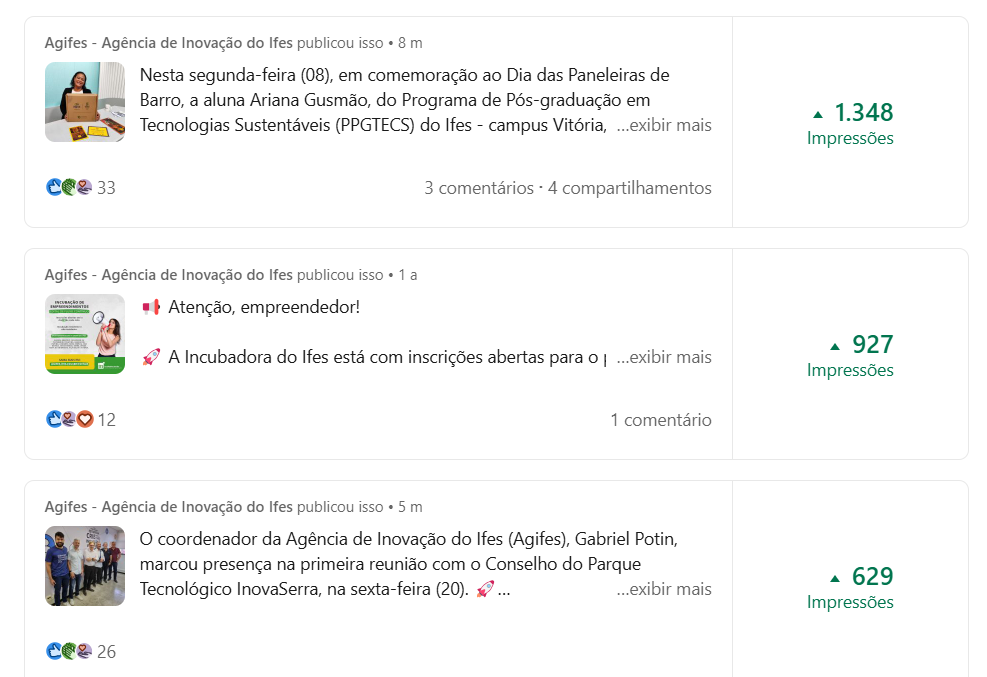Open the Ariana Gusmão post thumbnail
987x677 pixels.
85,102
